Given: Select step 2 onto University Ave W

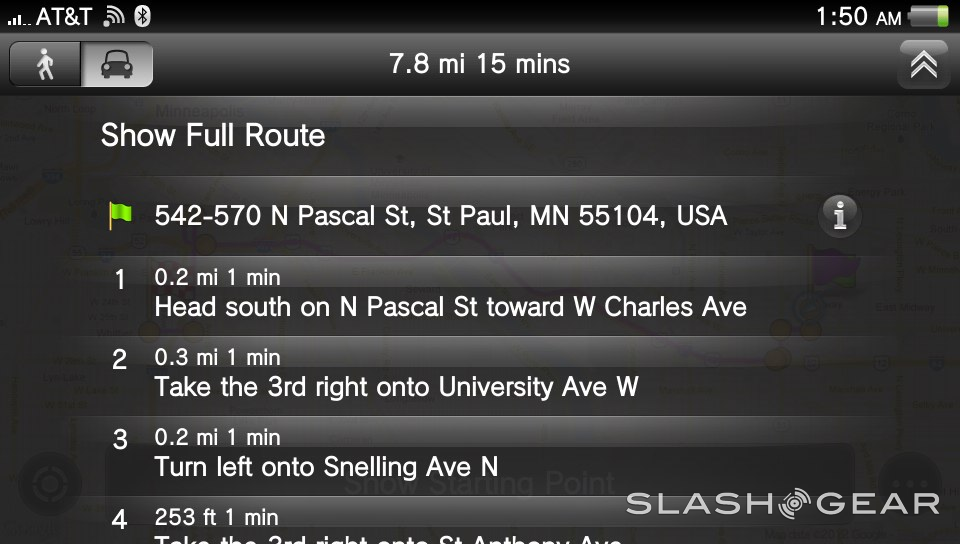Looking at the screenshot, I should click(x=396, y=374).
